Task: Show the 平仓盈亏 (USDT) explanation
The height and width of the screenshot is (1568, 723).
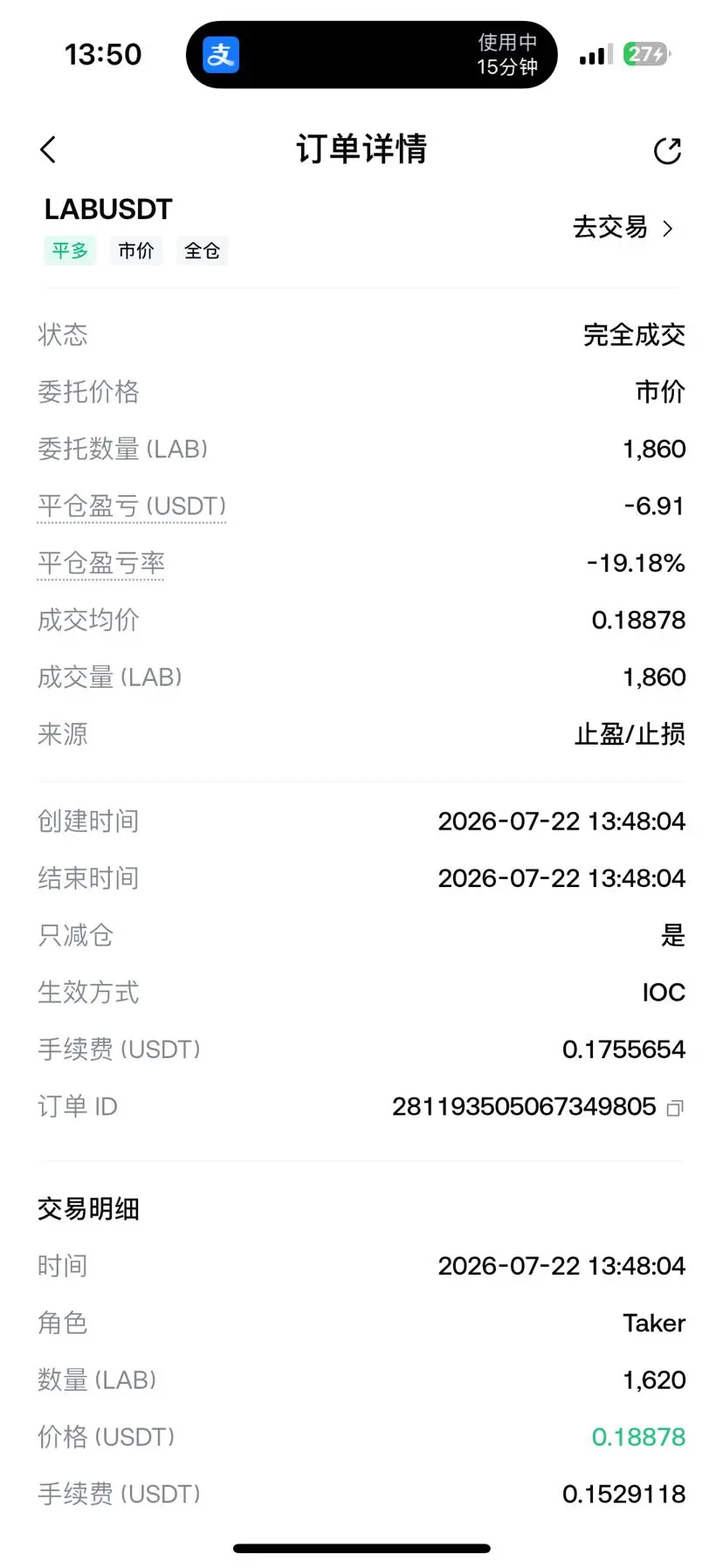Action: click(x=132, y=506)
